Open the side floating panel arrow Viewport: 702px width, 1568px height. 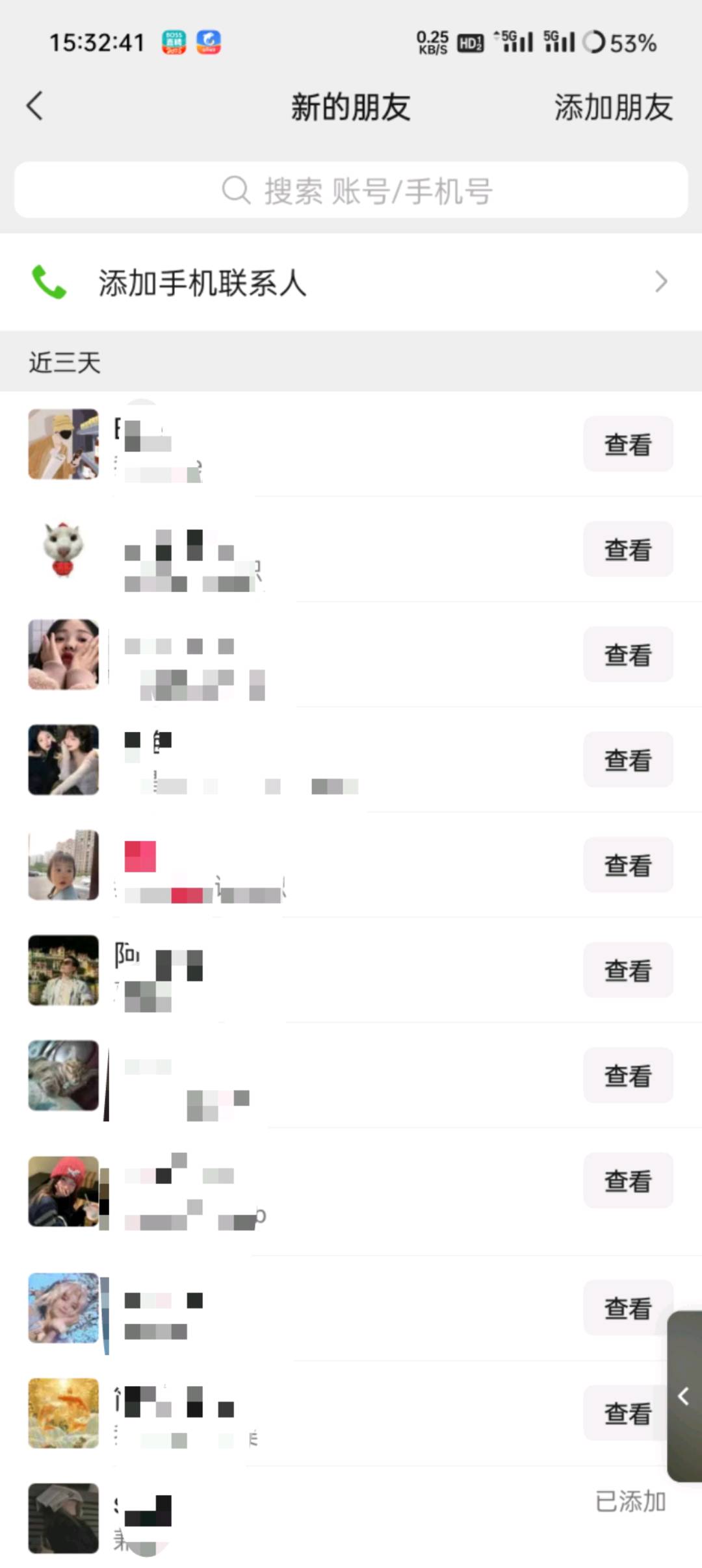click(684, 1396)
